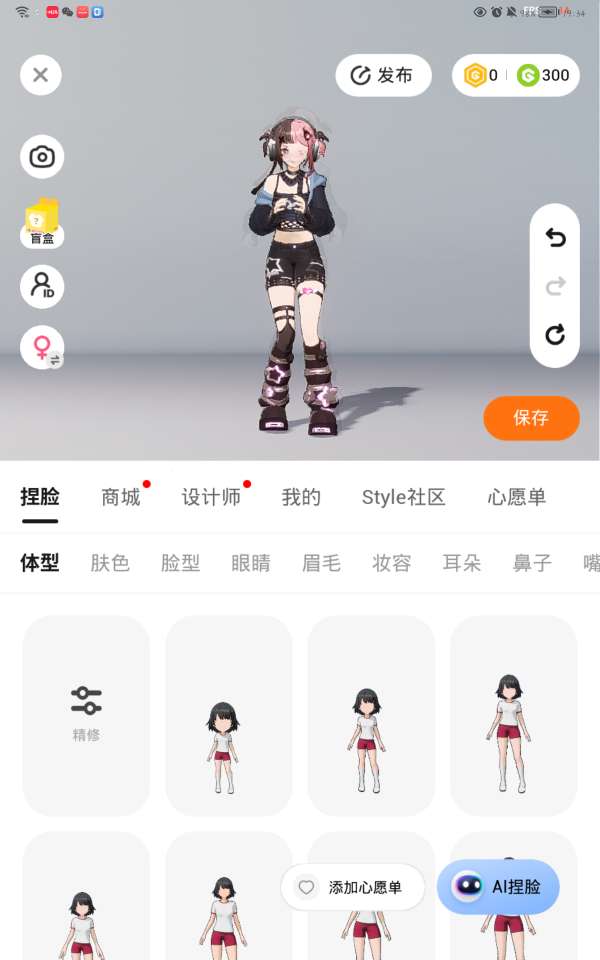Open the avatar ID icon
This screenshot has height=960, width=600.
[x=42, y=287]
